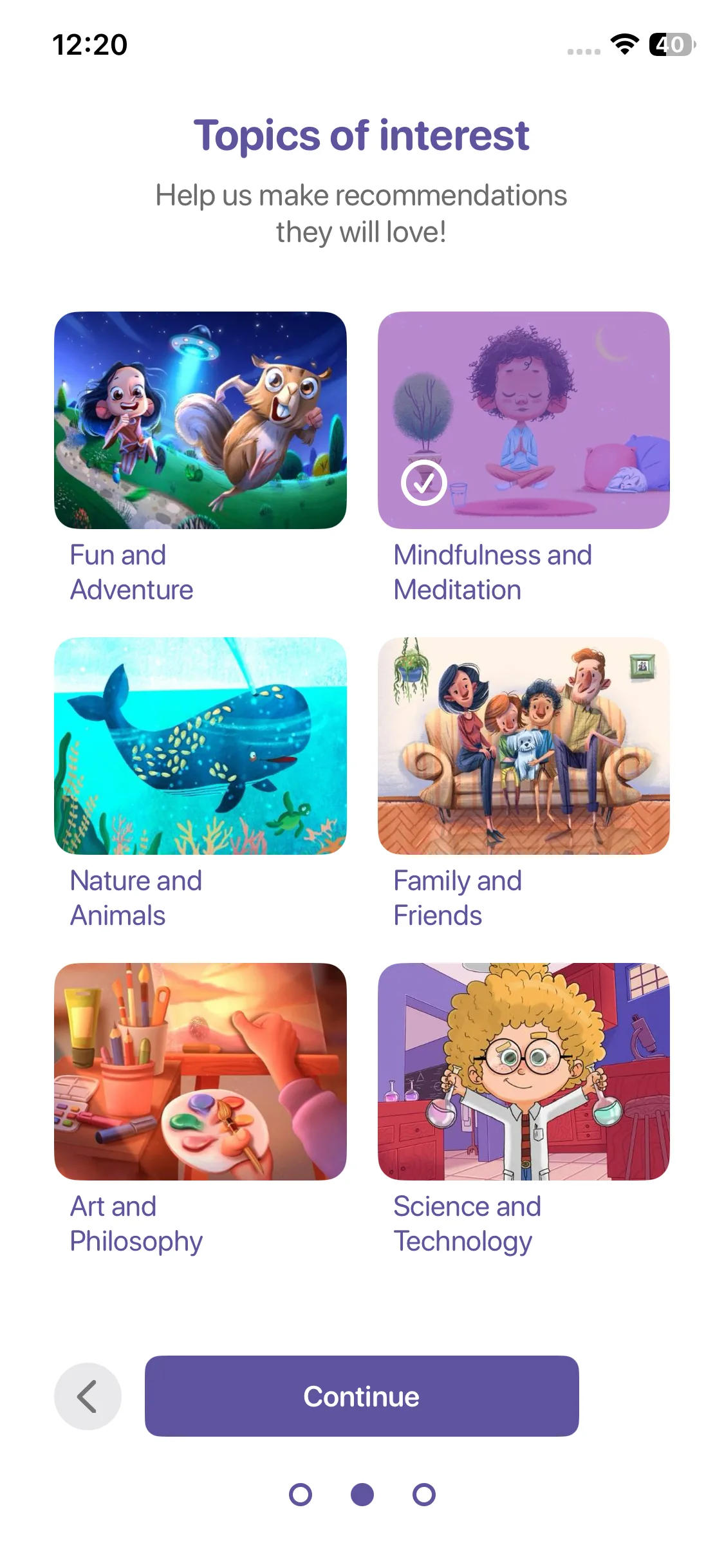Choose the Nature and Animals topic
The image size is (724, 1568).
(200, 746)
